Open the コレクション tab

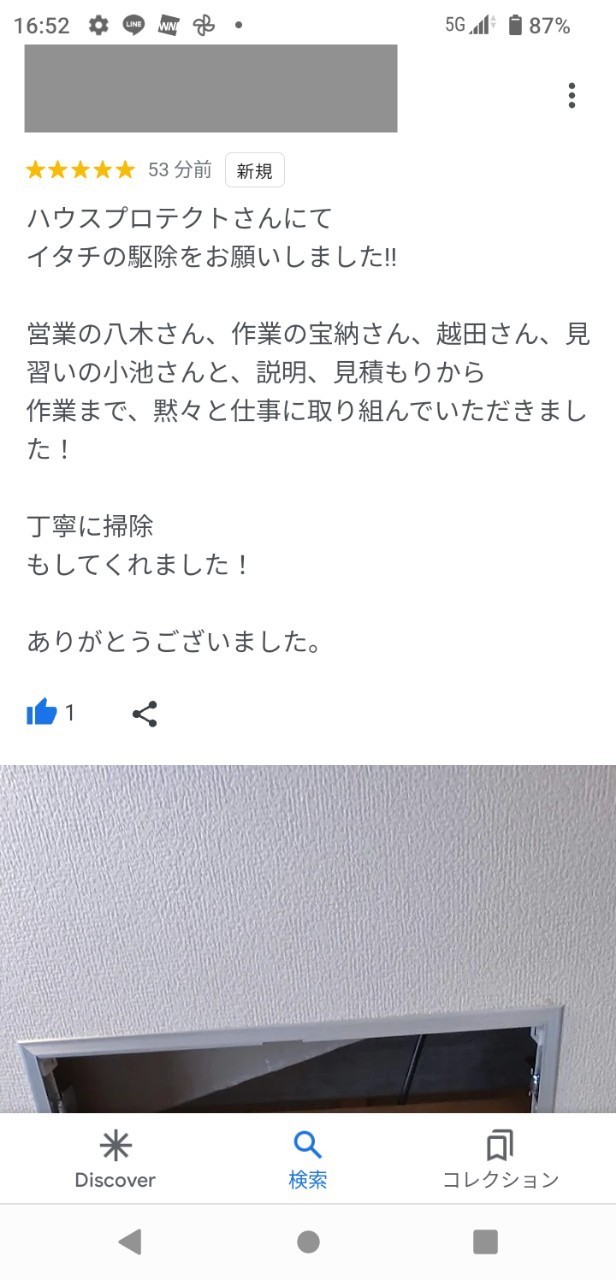pos(500,1160)
